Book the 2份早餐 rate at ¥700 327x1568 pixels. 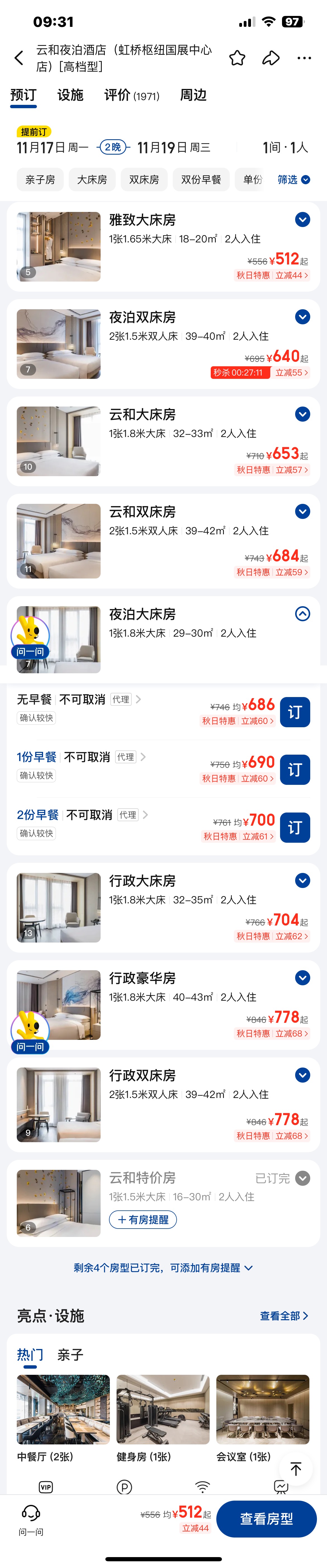click(x=295, y=828)
